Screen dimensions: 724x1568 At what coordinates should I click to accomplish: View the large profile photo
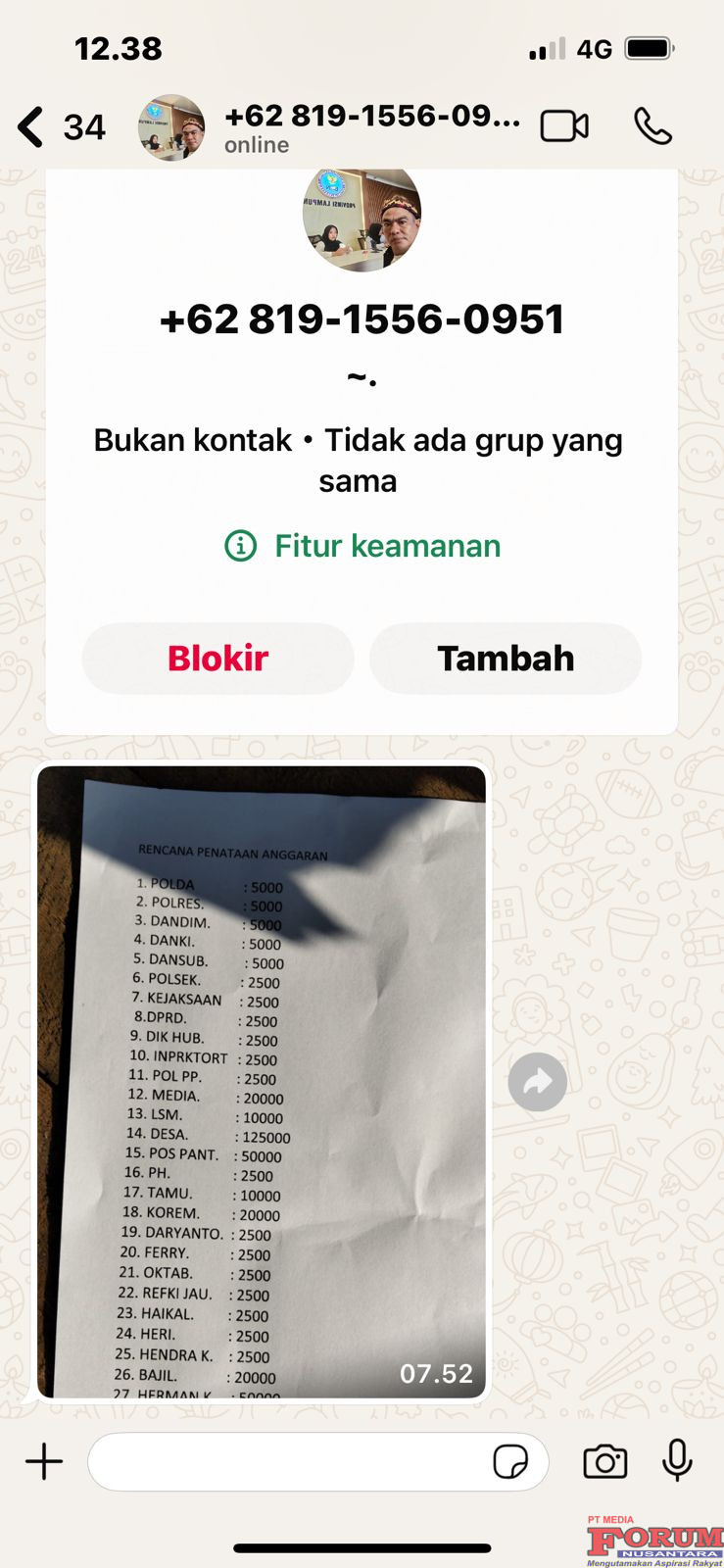click(x=362, y=220)
